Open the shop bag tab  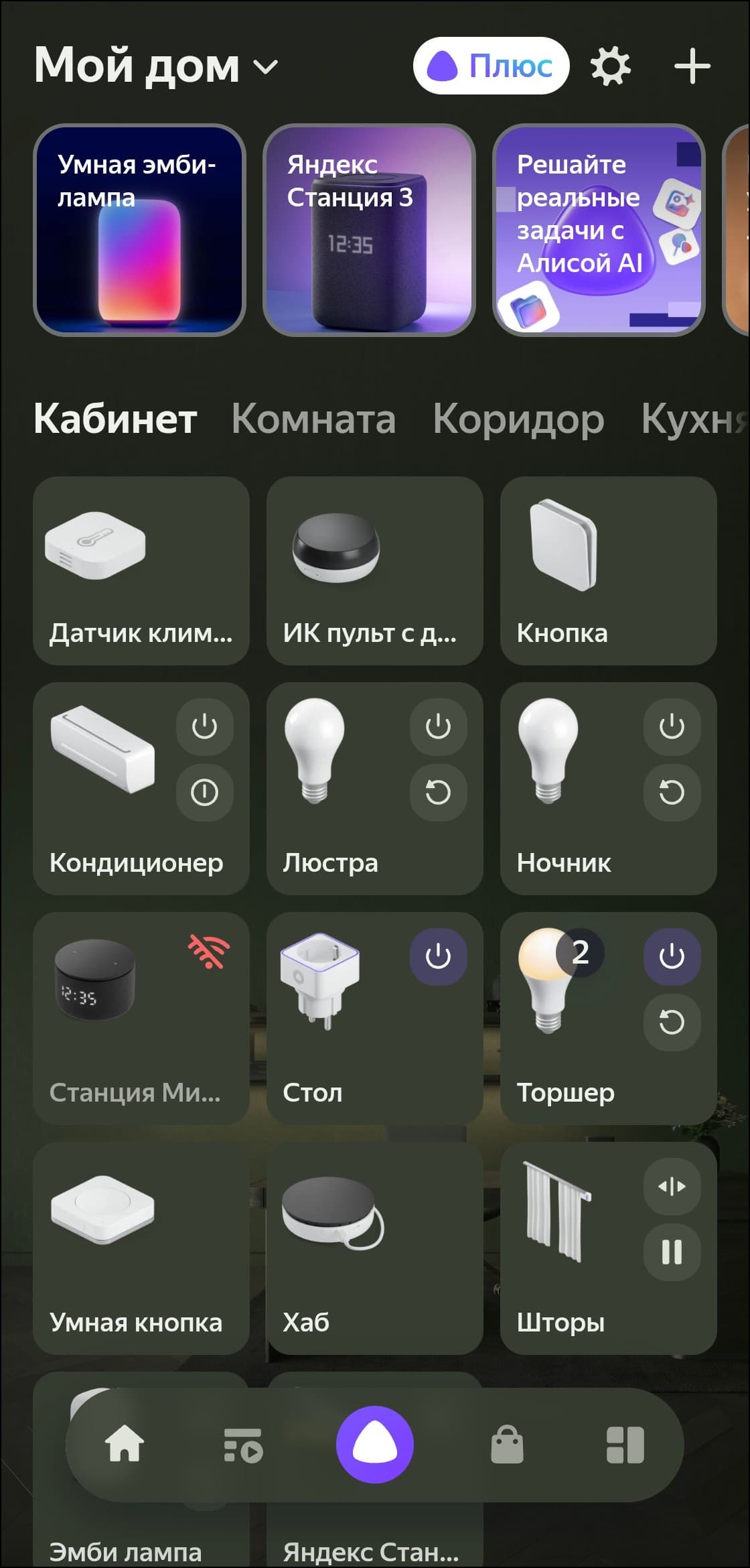click(x=507, y=1445)
